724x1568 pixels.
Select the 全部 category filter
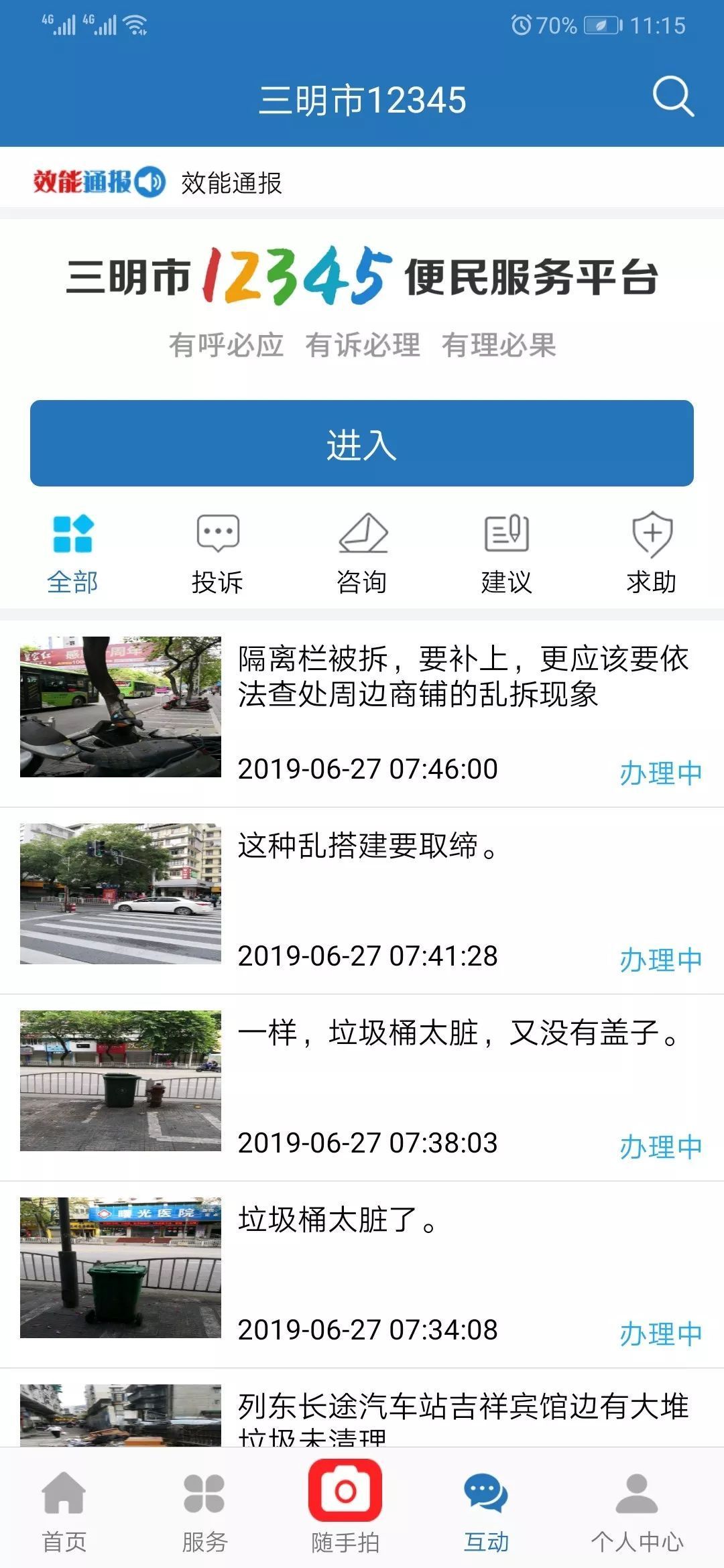(72, 553)
